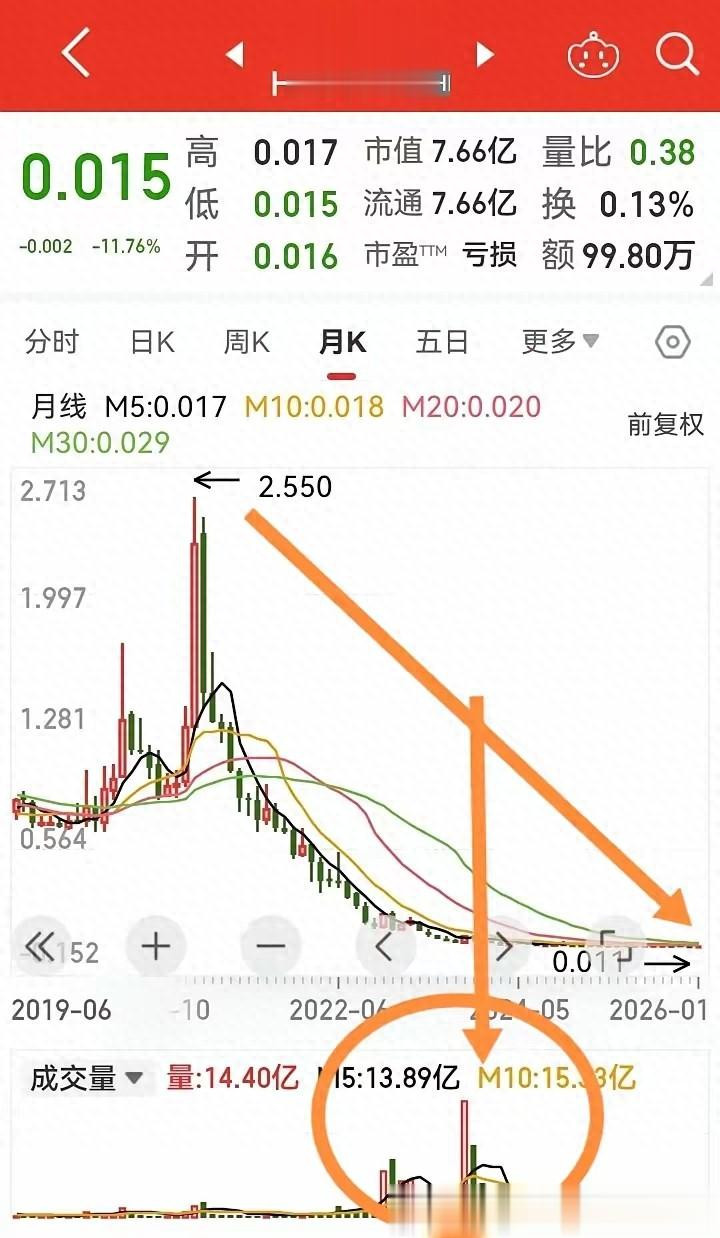This screenshot has width=720, height=1238.
Task: Move the chart right one step
Action: click(501, 945)
